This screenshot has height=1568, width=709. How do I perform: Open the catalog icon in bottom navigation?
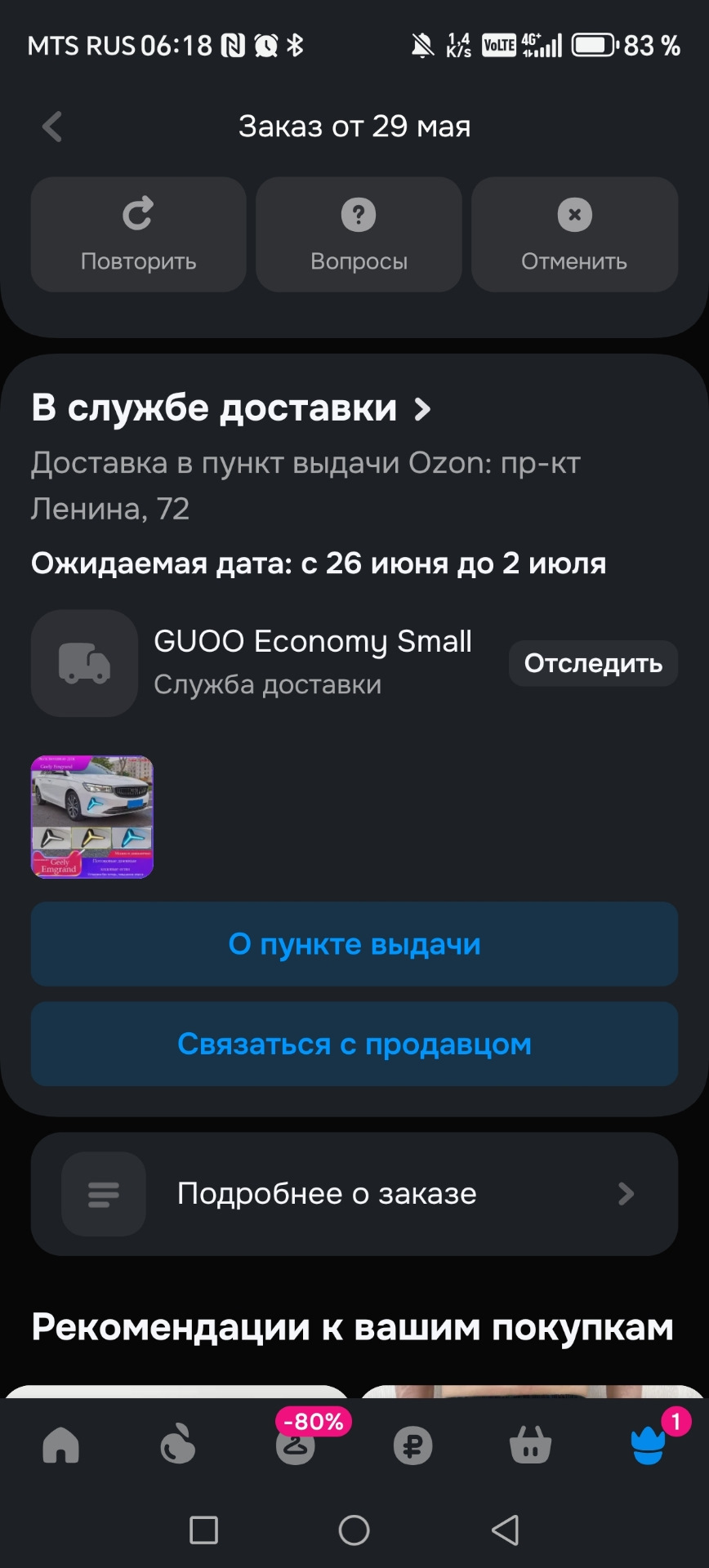(x=178, y=1444)
